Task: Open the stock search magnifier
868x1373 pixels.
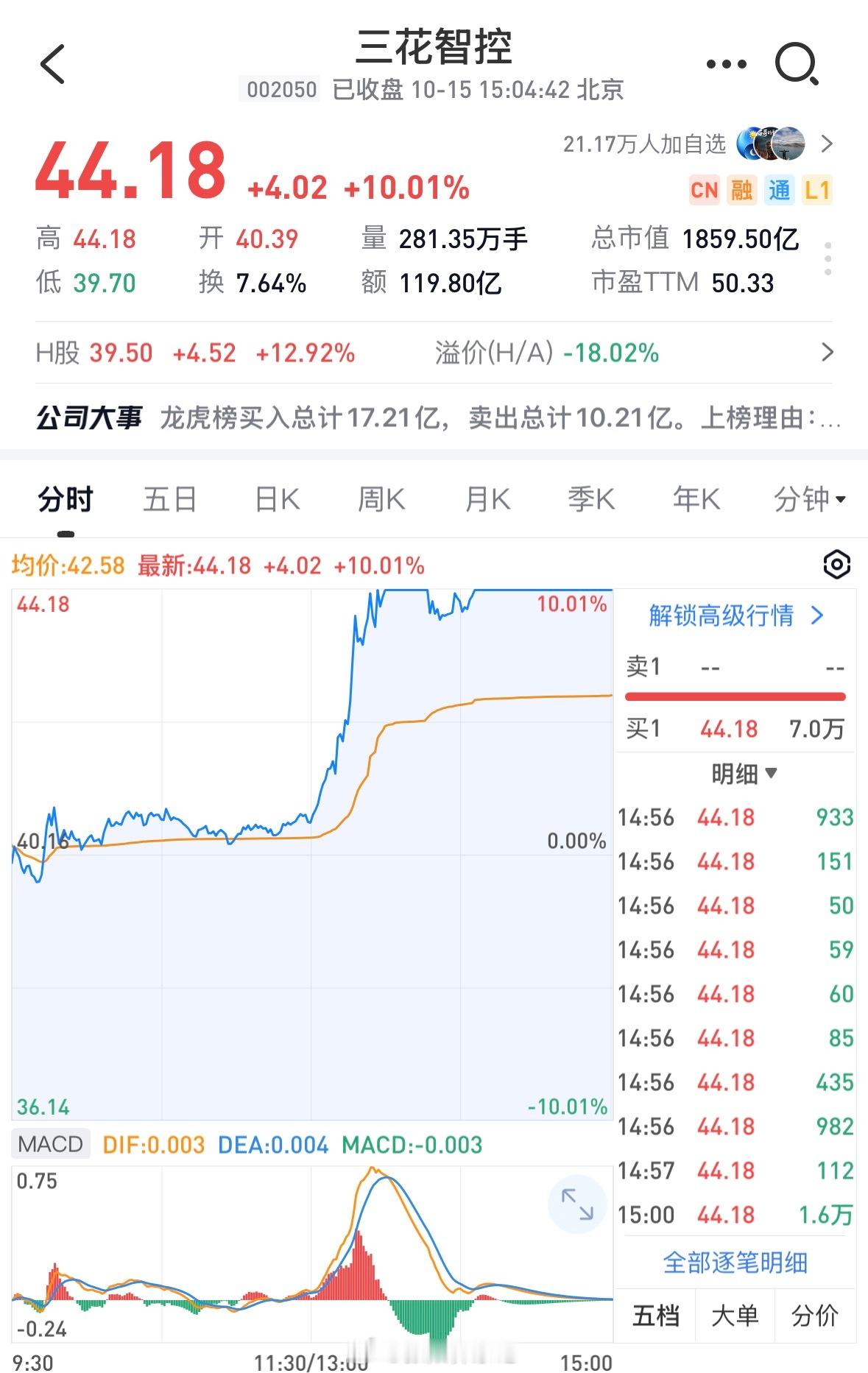Action: [797, 64]
